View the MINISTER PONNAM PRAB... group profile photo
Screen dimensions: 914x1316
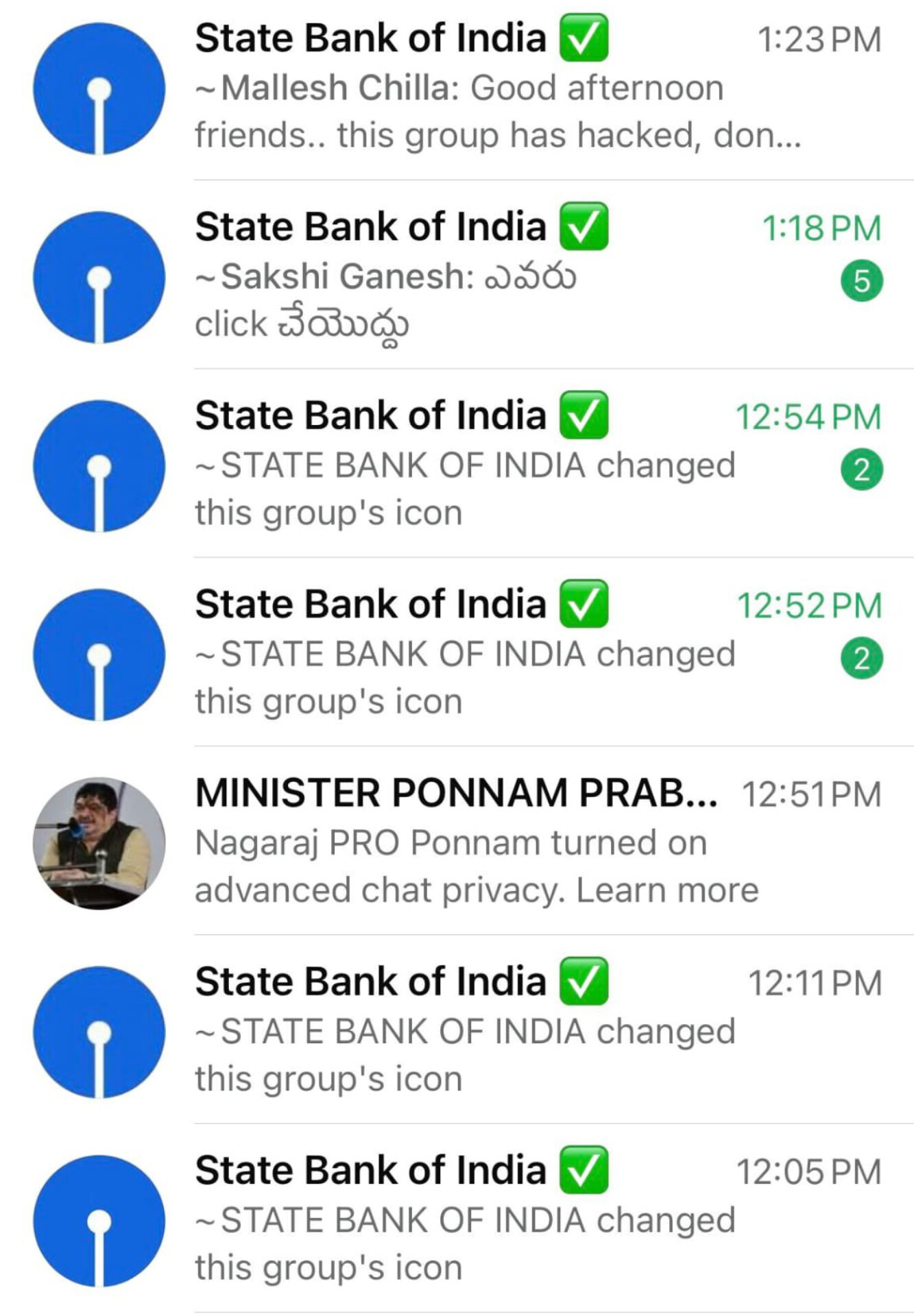coord(99,843)
